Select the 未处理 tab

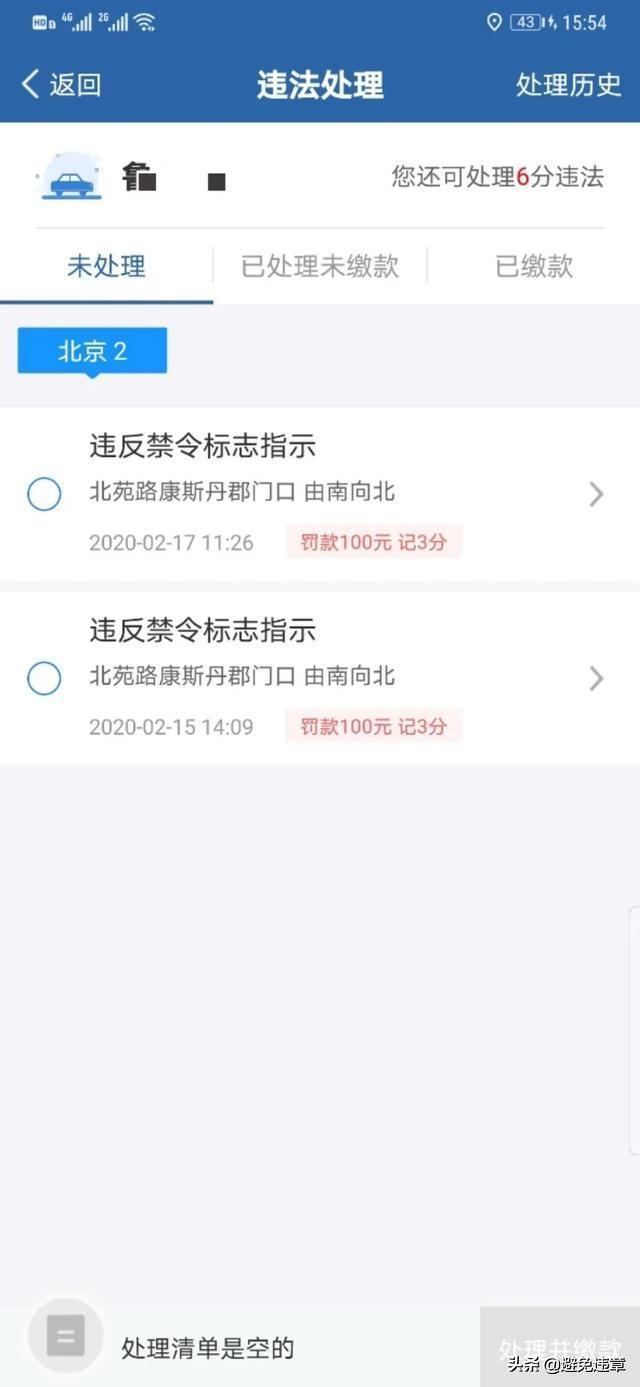(x=106, y=266)
